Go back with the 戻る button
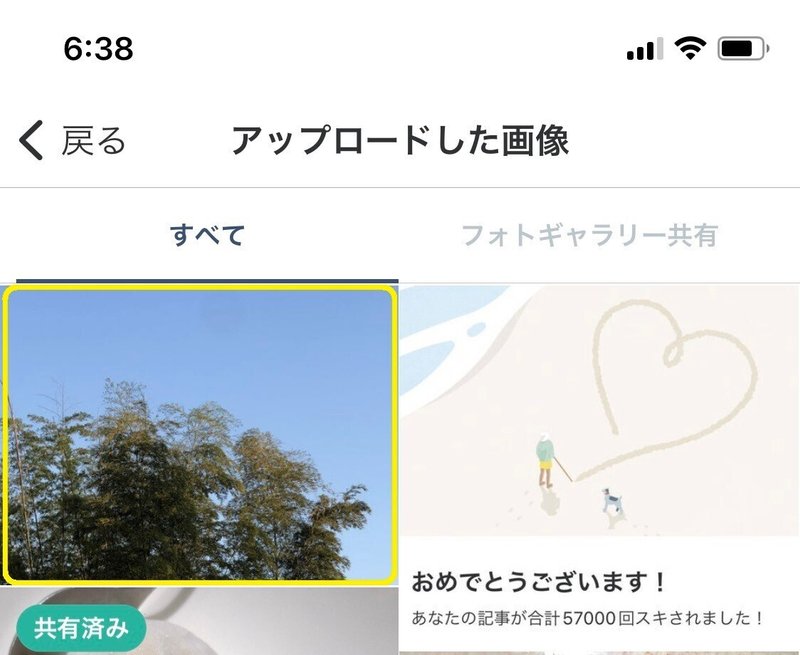The image size is (800, 655). (73, 141)
